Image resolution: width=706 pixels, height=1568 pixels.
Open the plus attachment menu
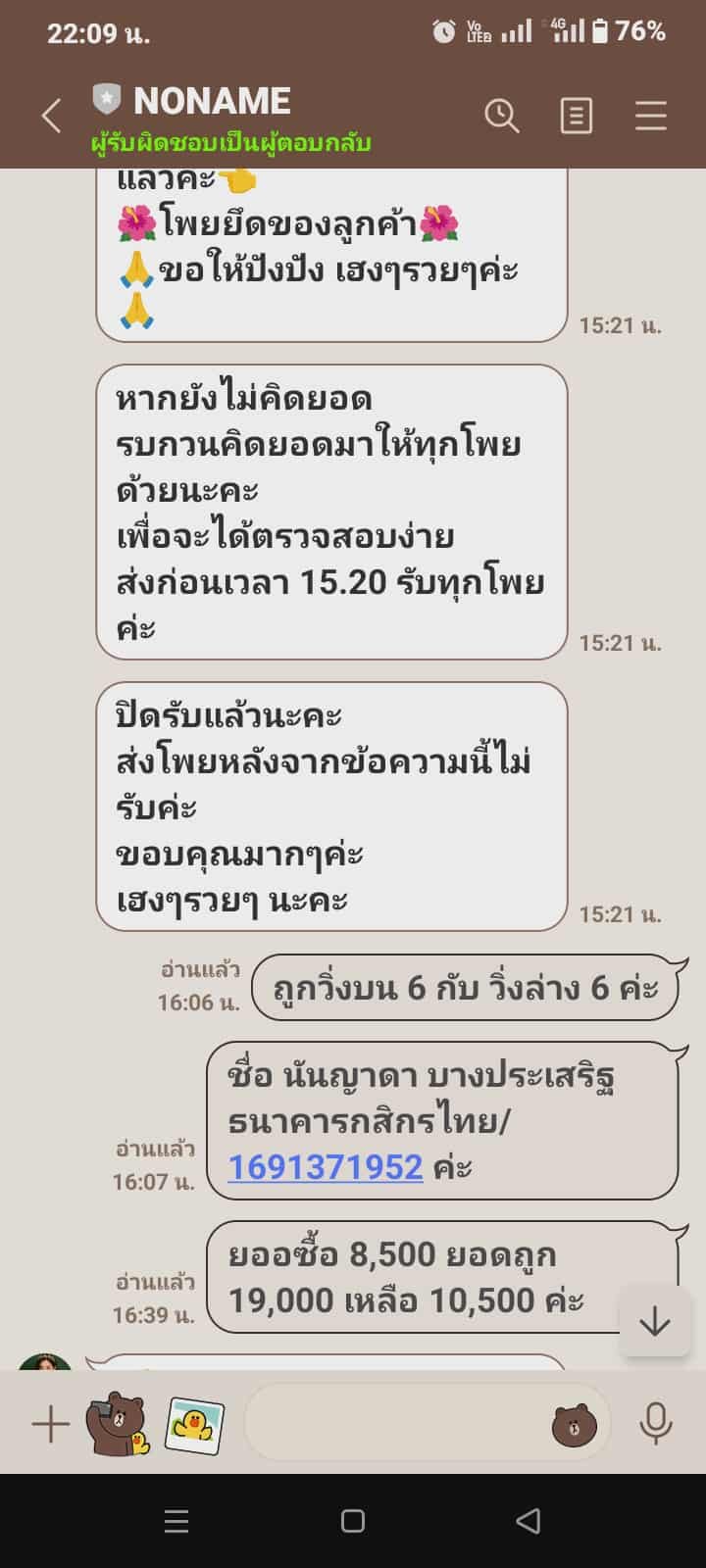coord(50,1424)
